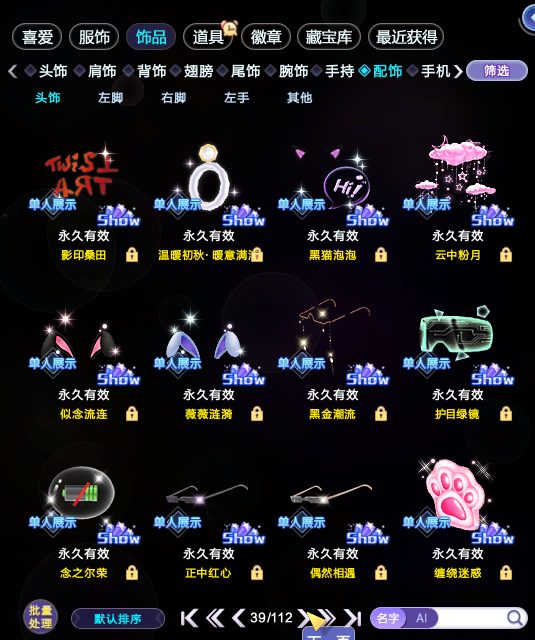Jump to the last page
The width and height of the screenshot is (535, 640).
point(353,618)
